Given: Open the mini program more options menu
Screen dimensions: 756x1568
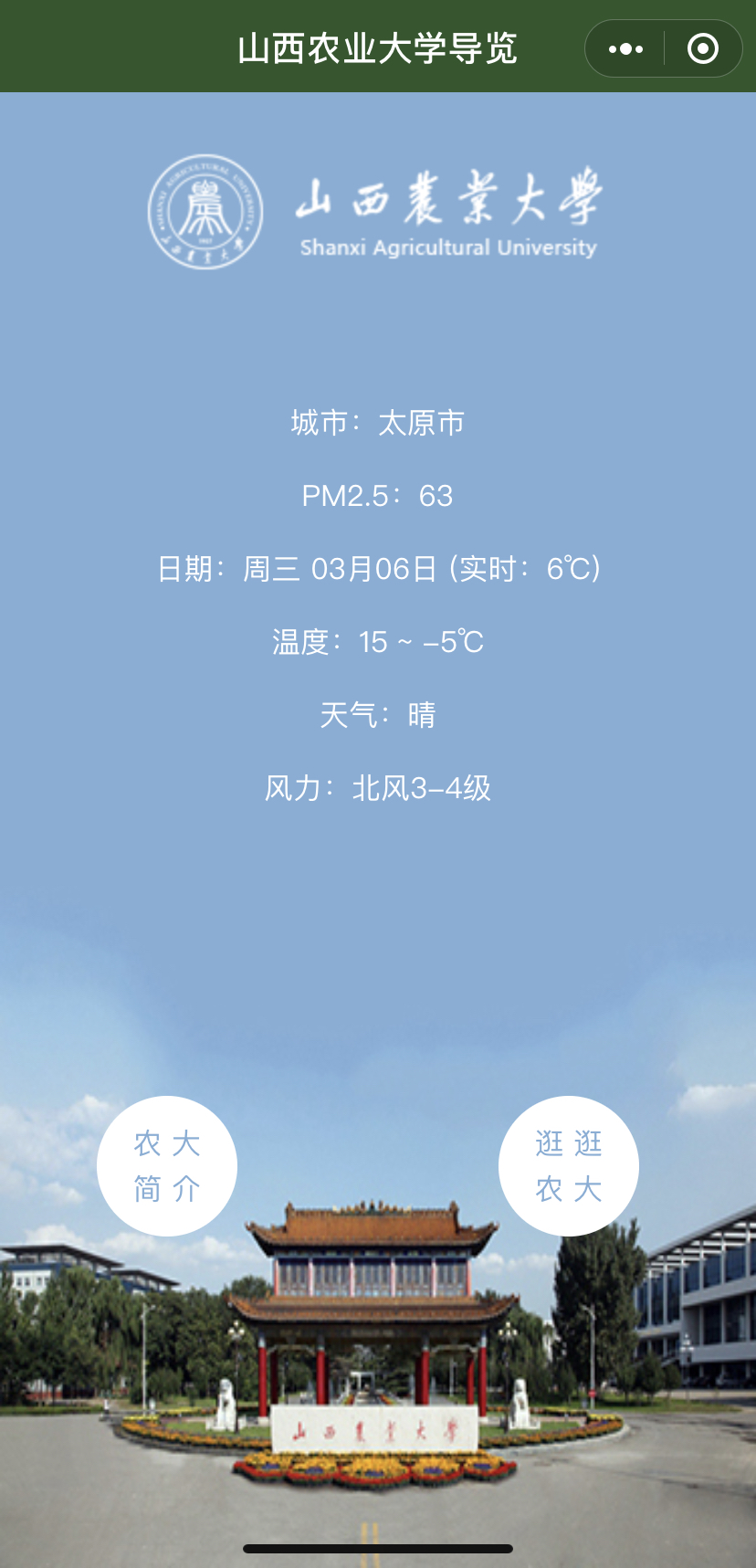Looking at the screenshot, I should tap(625, 48).
